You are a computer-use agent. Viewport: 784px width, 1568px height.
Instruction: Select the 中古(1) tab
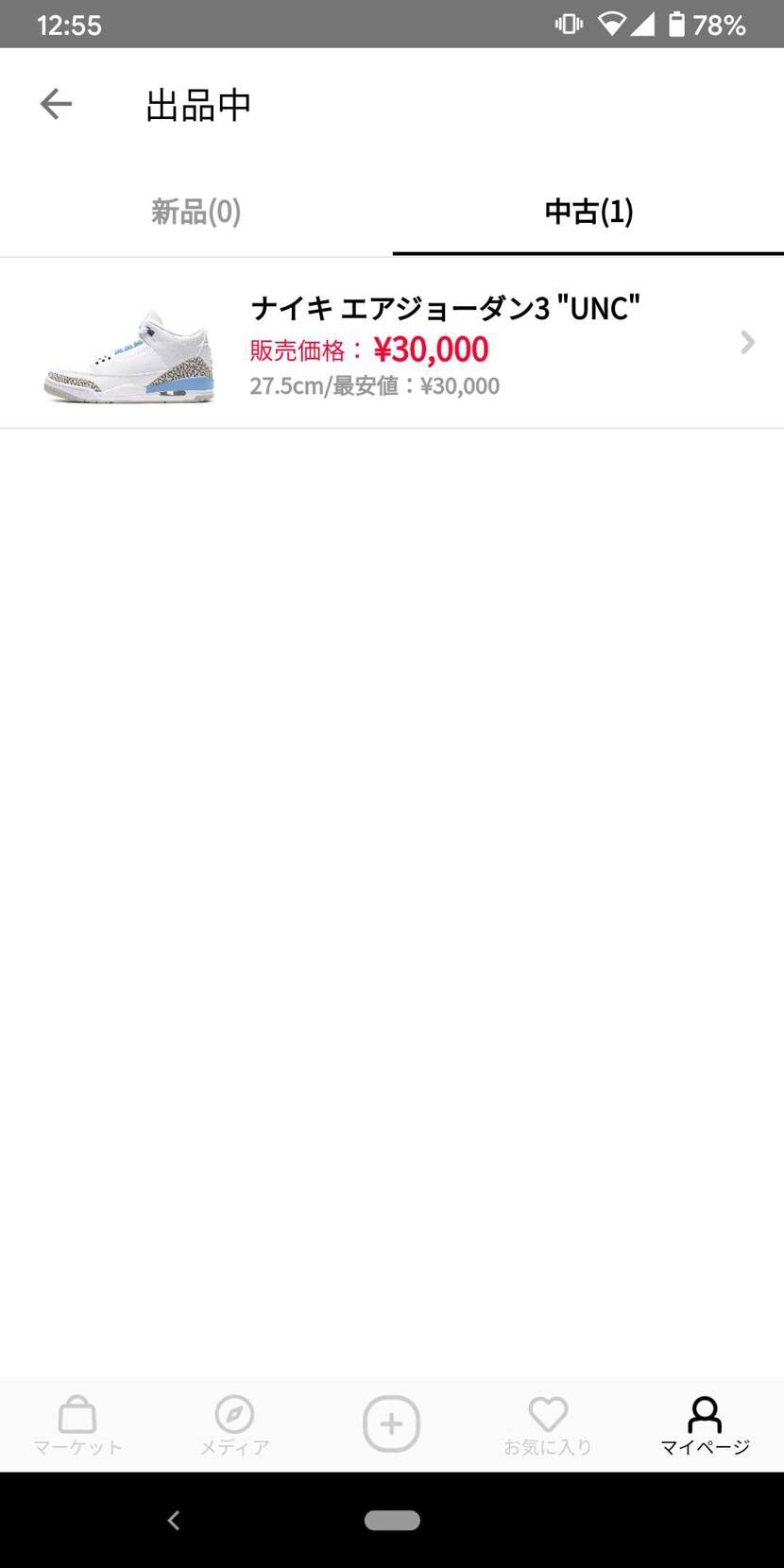pos(588,211)
